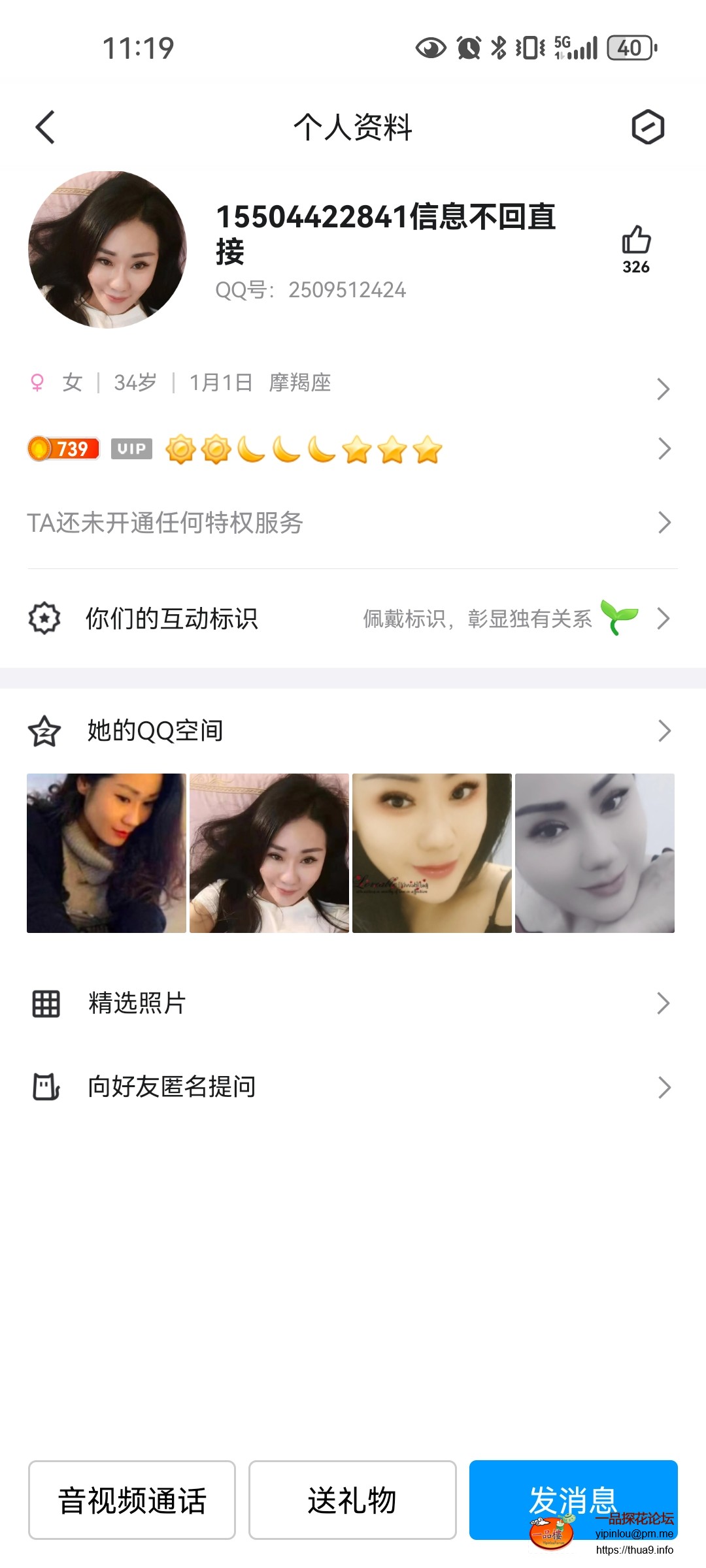
Task: Start a 音视频通话 call
Action: pos(131,1499)
